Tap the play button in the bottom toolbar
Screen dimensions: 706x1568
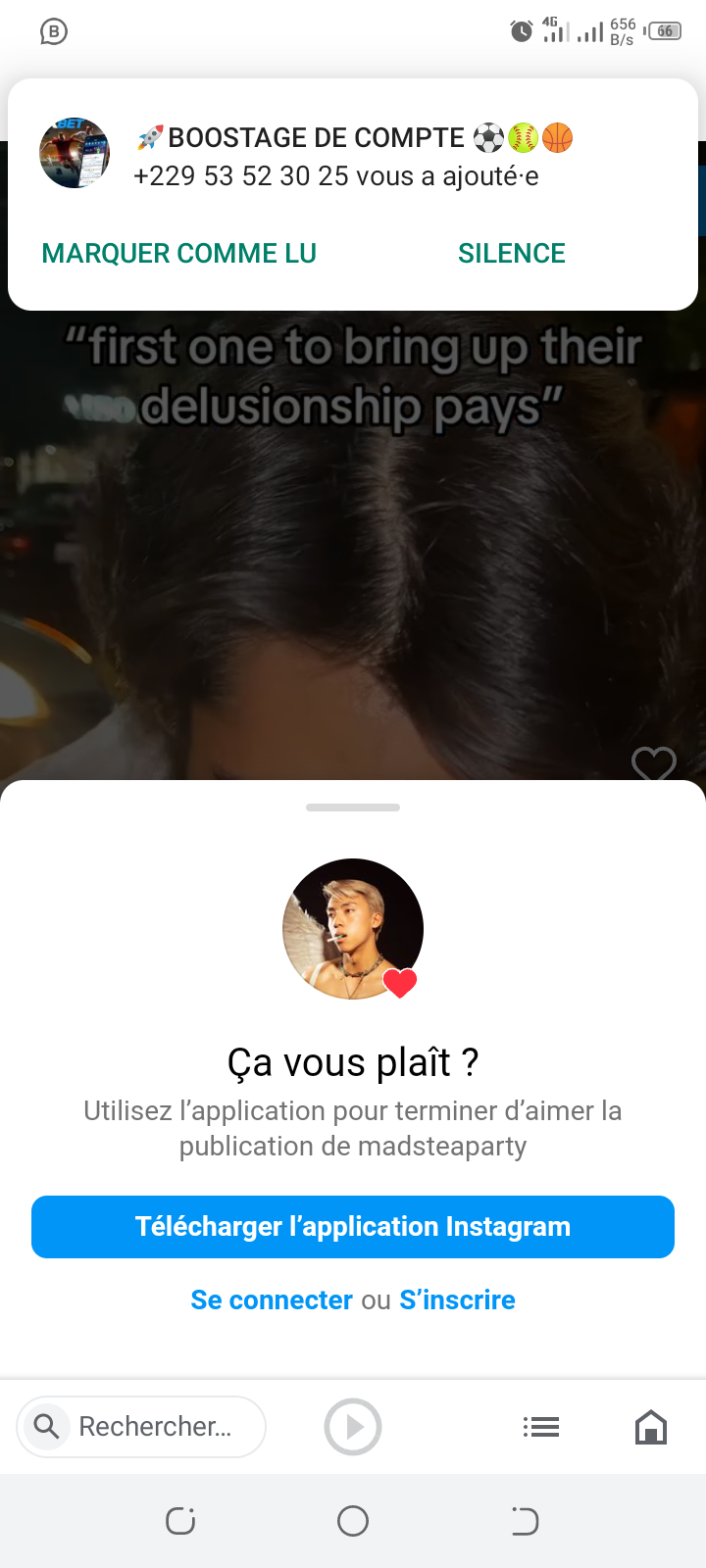(353, 1427)
